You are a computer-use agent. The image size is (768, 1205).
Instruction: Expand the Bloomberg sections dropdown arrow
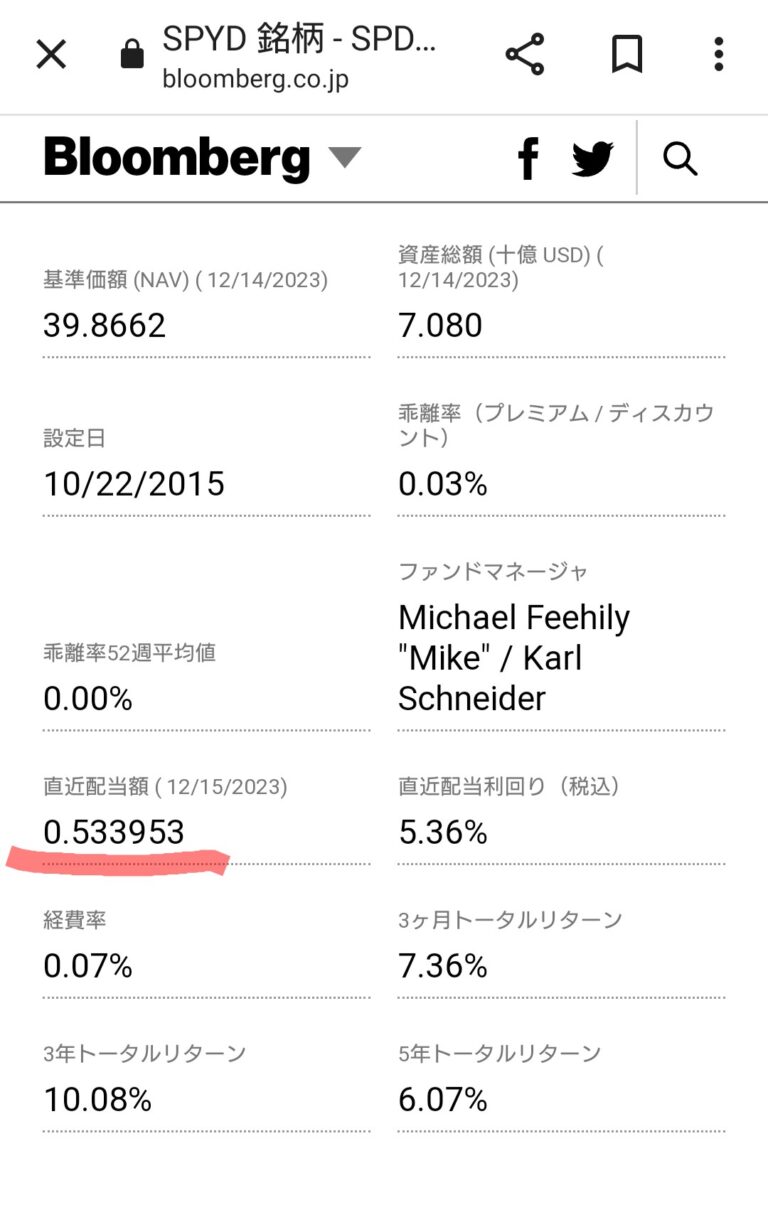point(345,160)
